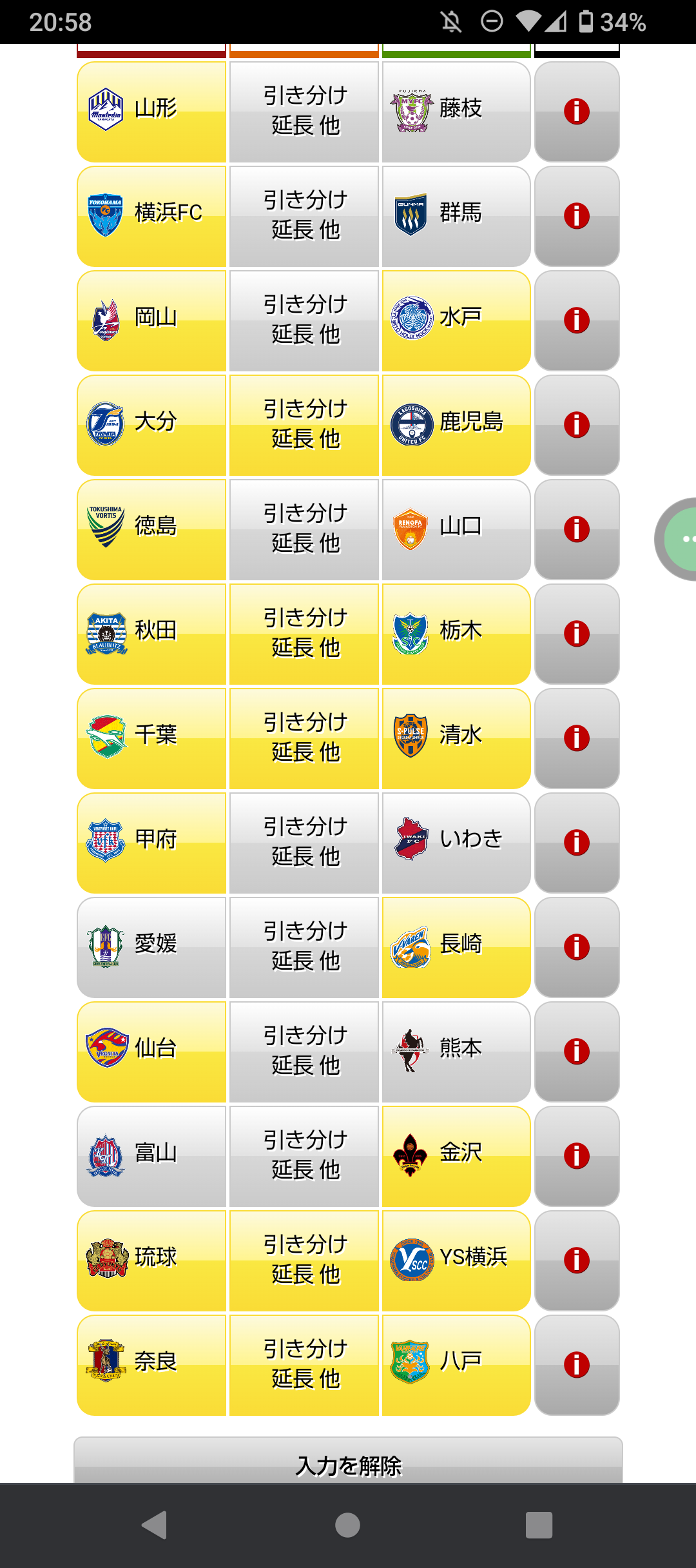
Task: Select いわき against 甲府
Action: click(x=456, y=843)
